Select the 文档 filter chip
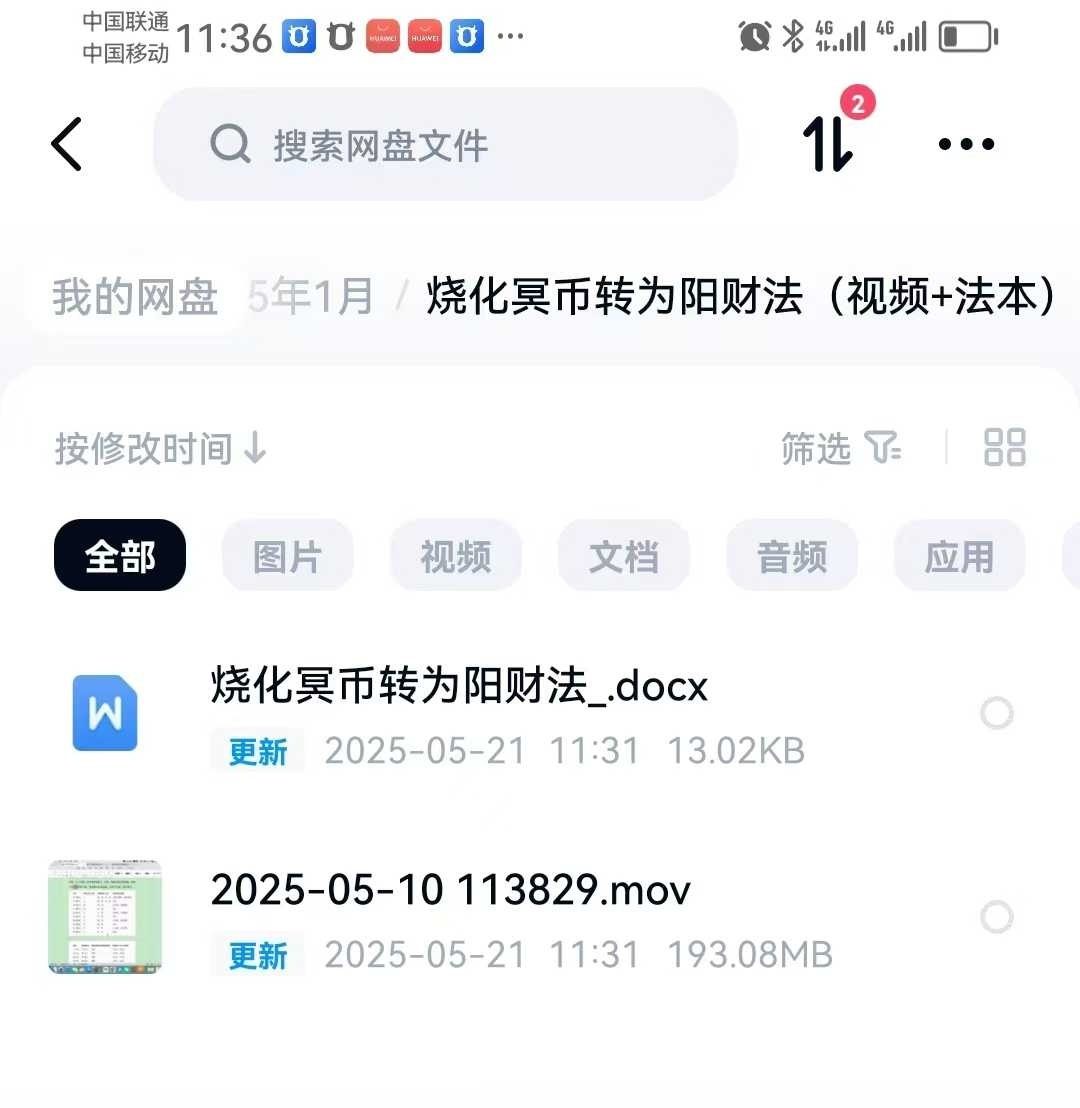1080x1108 pixels. 623,556
